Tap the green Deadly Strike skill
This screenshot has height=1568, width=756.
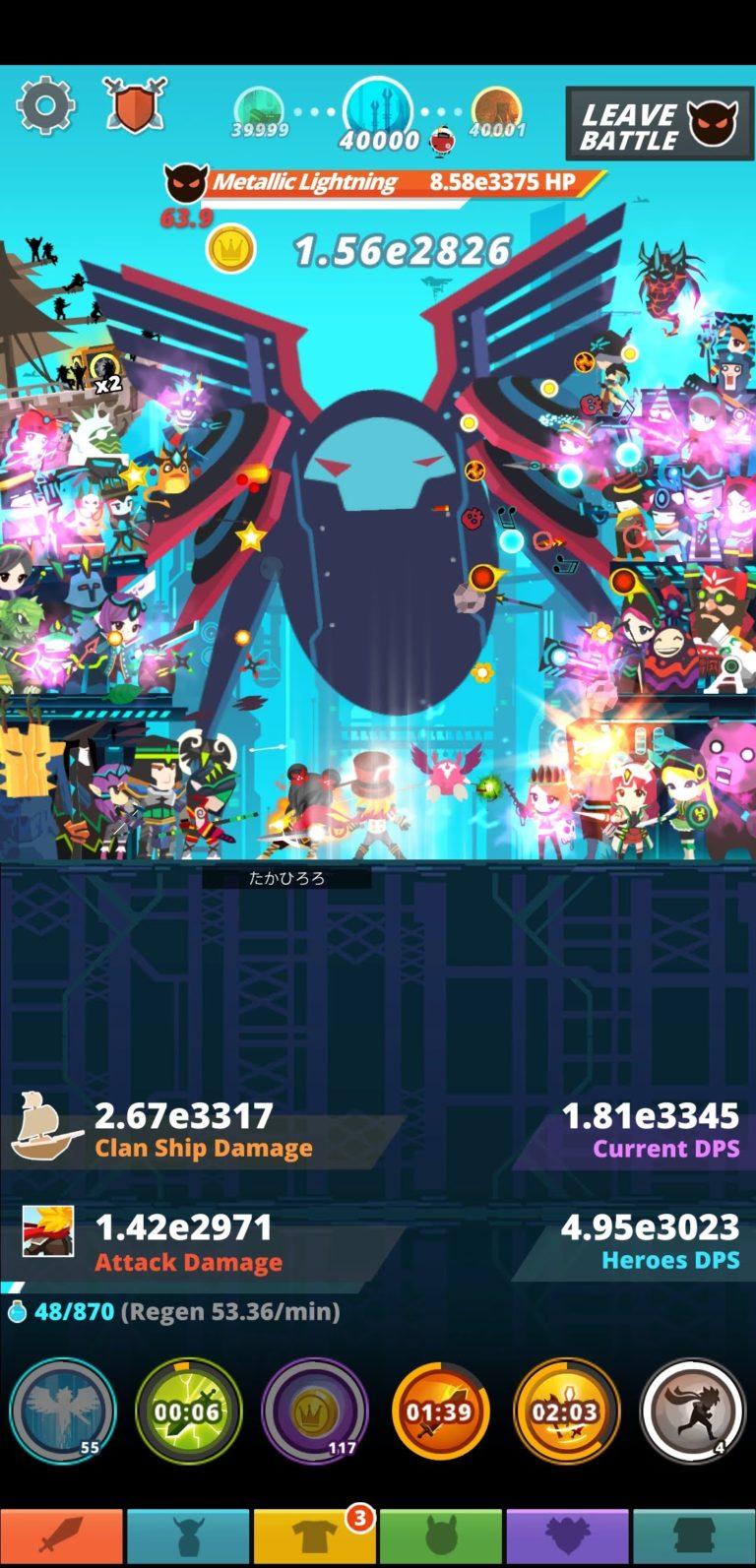tap(188, 1411)
